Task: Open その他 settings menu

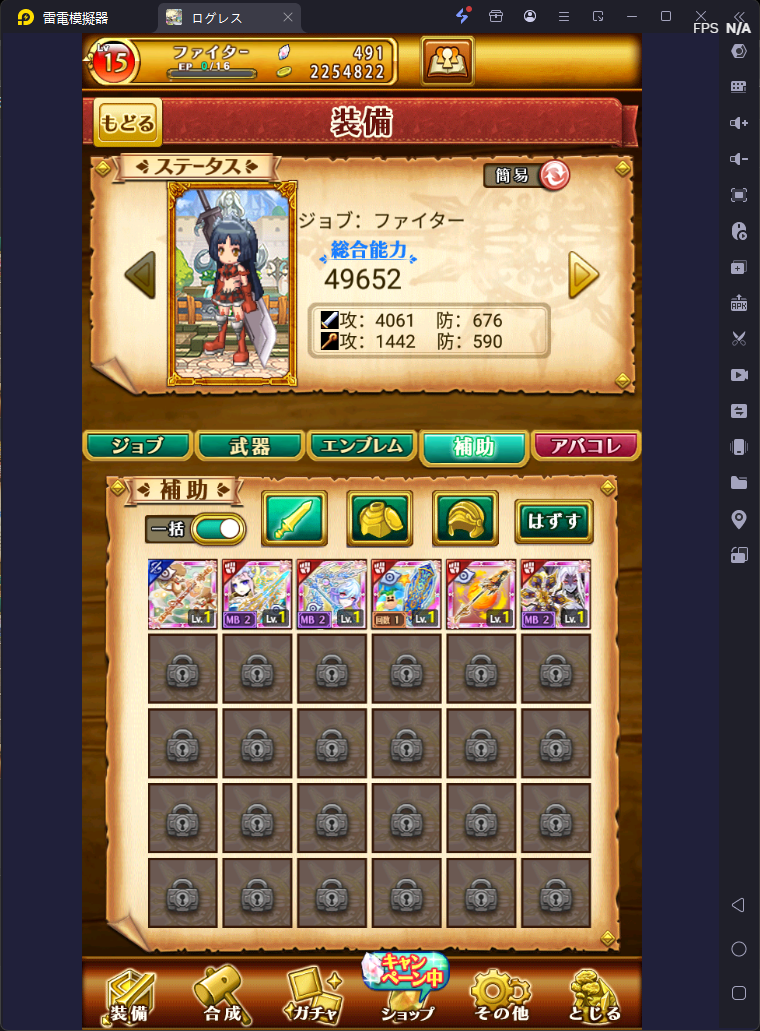Action: [x=499, y=995]
